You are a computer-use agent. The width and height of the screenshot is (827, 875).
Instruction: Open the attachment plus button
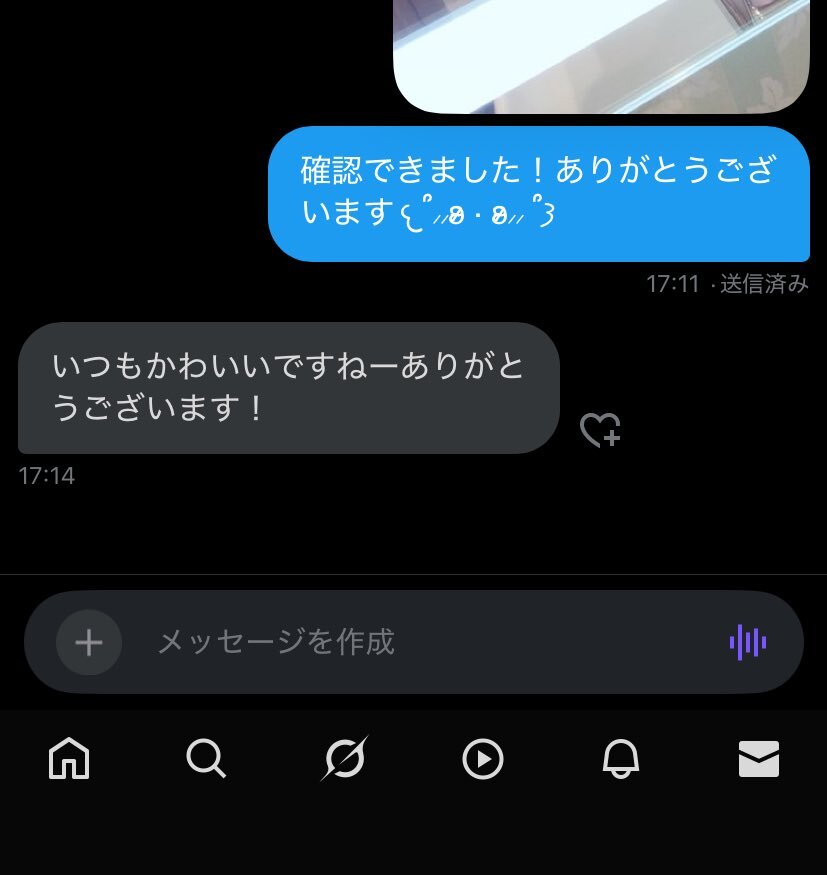(89, 642)
